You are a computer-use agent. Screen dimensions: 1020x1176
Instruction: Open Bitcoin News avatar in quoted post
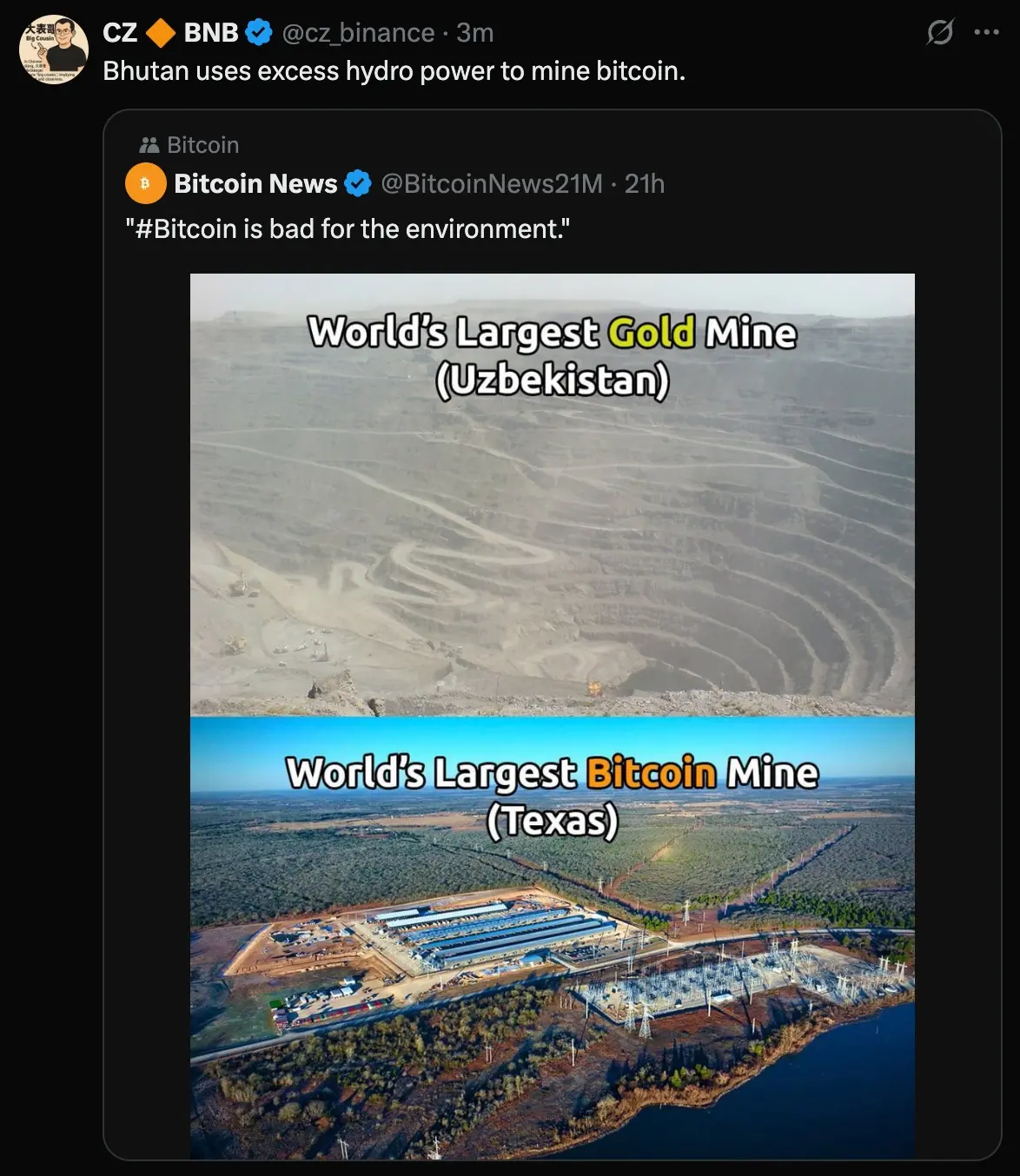point(145,183)
